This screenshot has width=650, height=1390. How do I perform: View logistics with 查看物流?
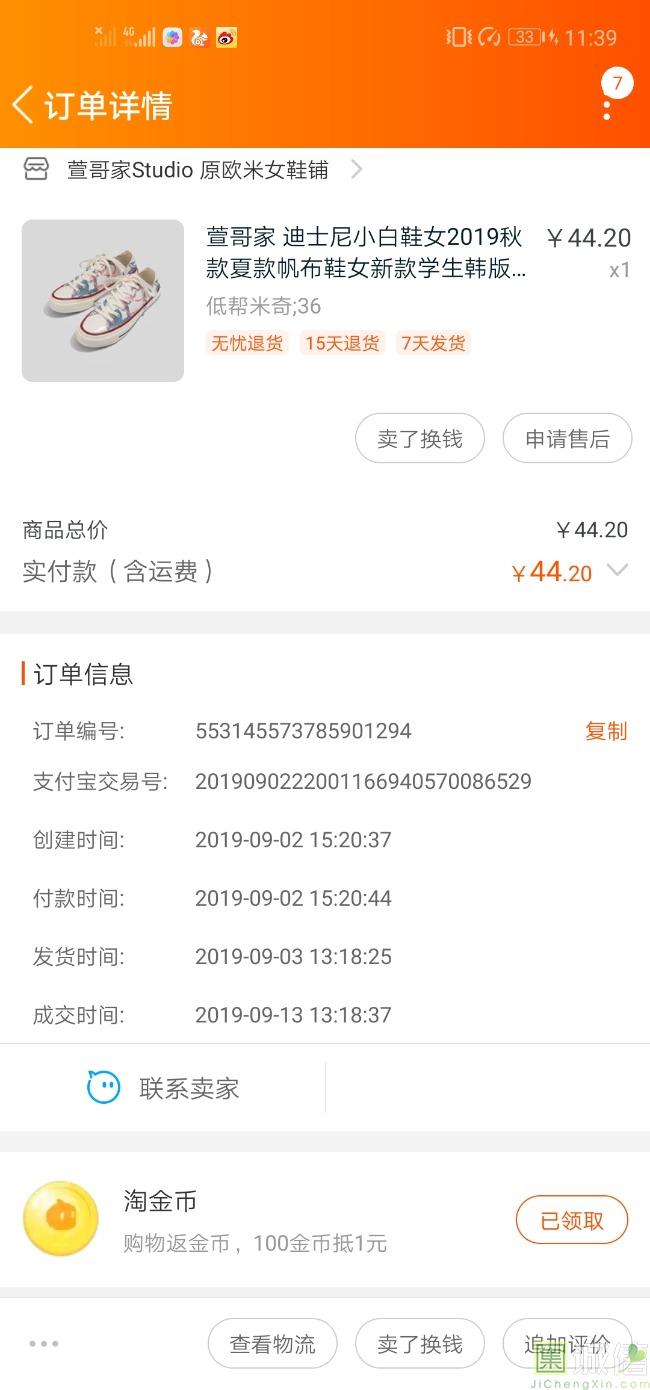click(272, 1344)
